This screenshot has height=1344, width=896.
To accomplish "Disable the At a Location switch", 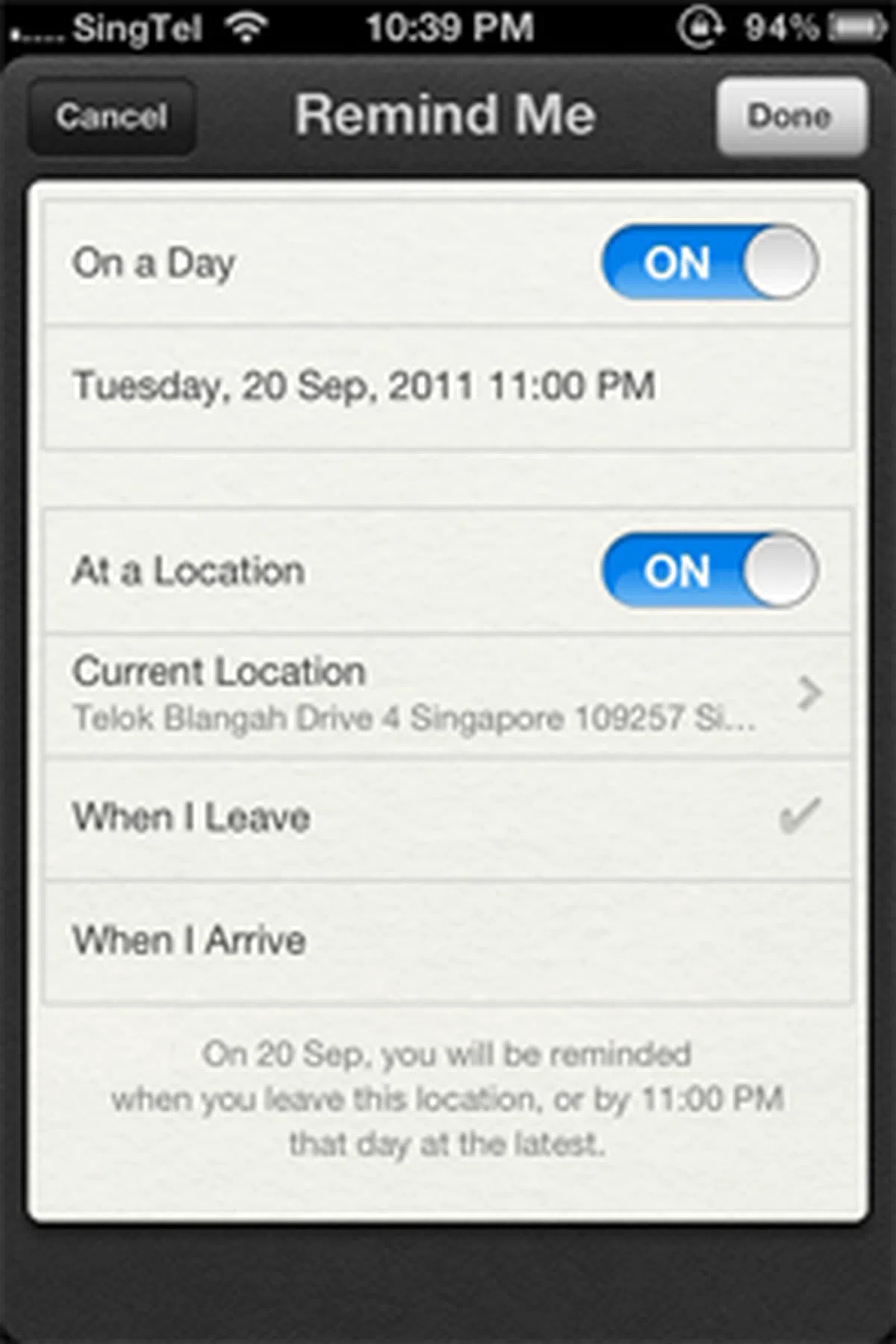I will click(x=709, y=571).
